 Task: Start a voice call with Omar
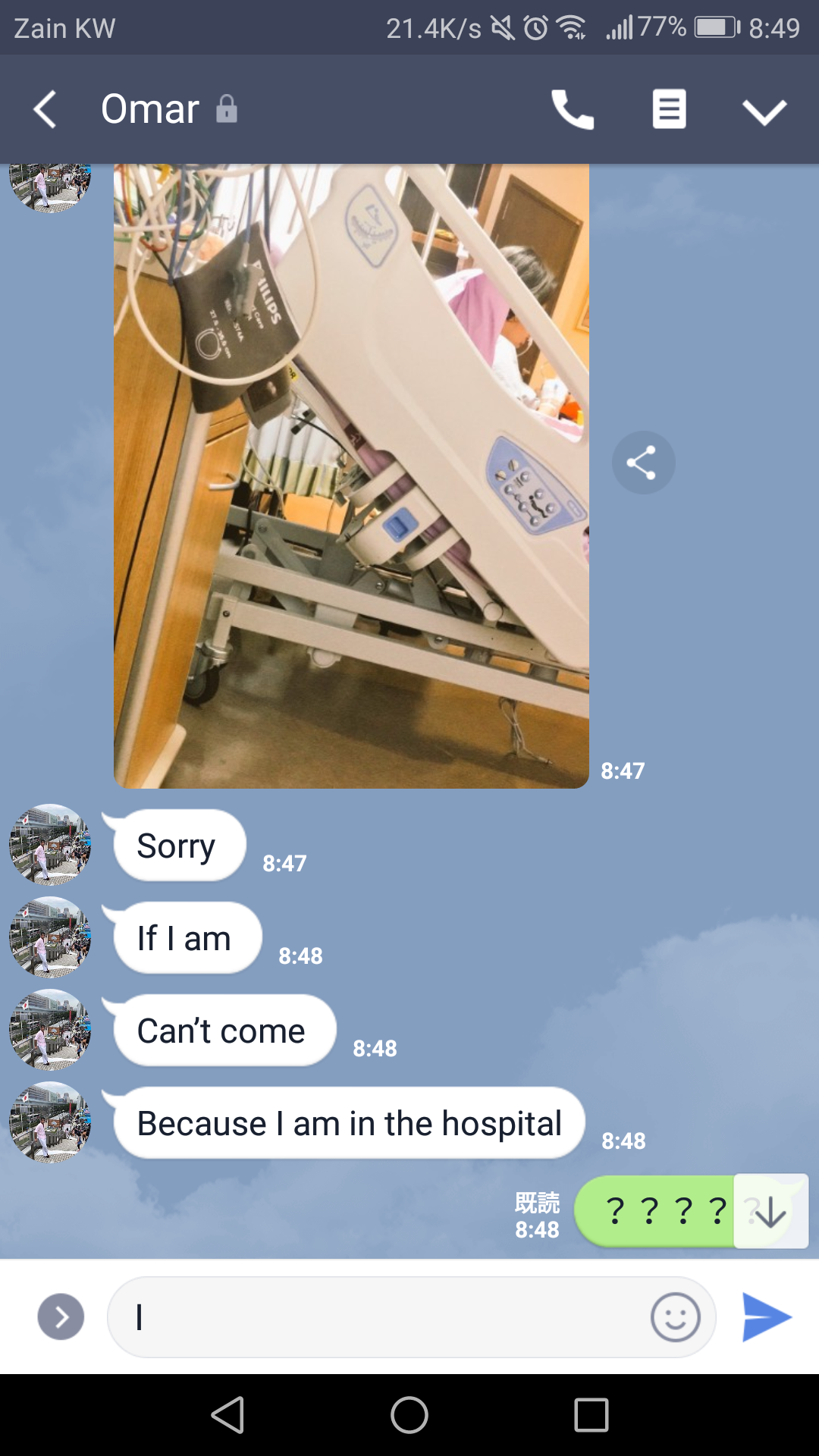coord(572,109)
